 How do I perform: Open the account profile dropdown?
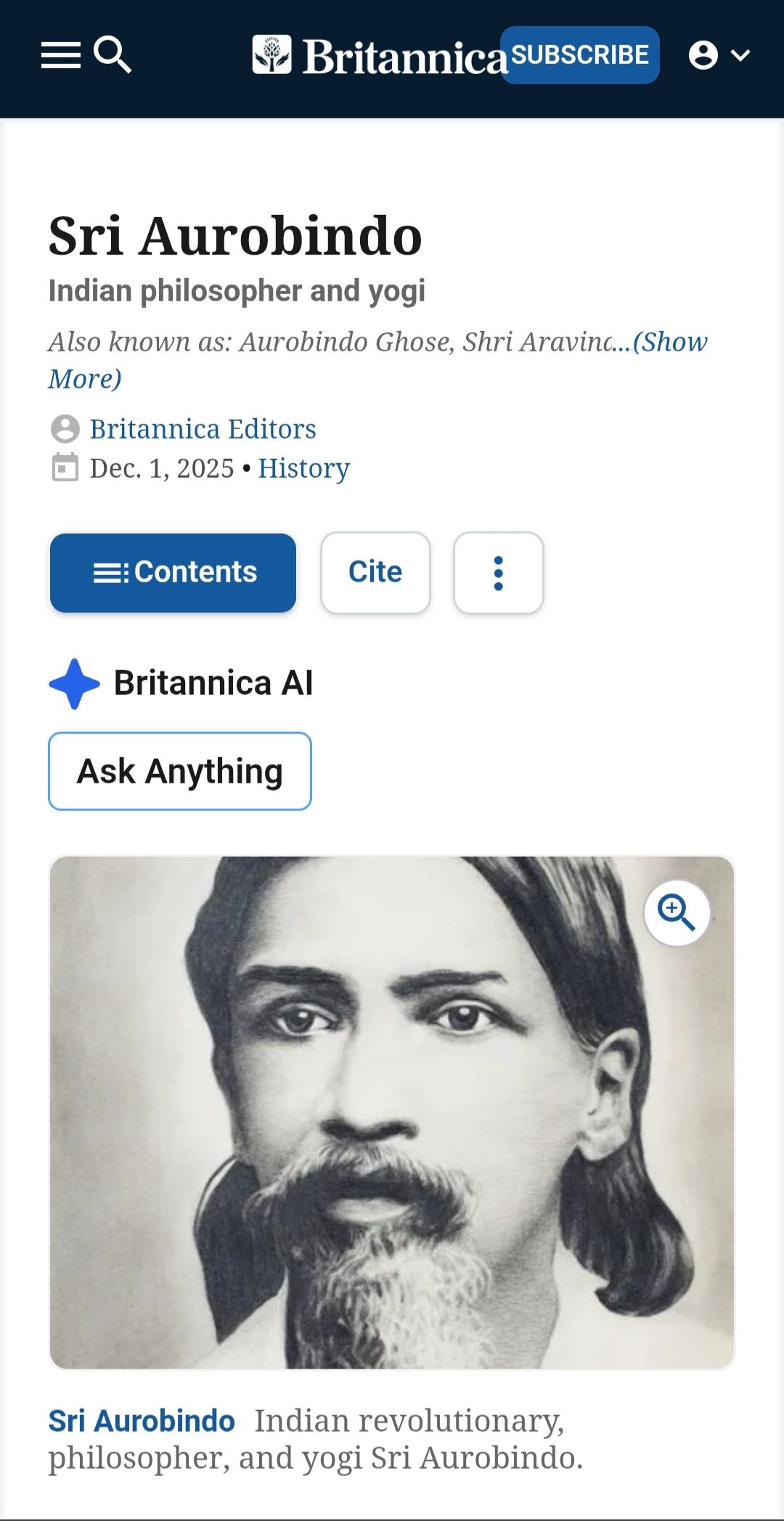click(x=719, y=55)
